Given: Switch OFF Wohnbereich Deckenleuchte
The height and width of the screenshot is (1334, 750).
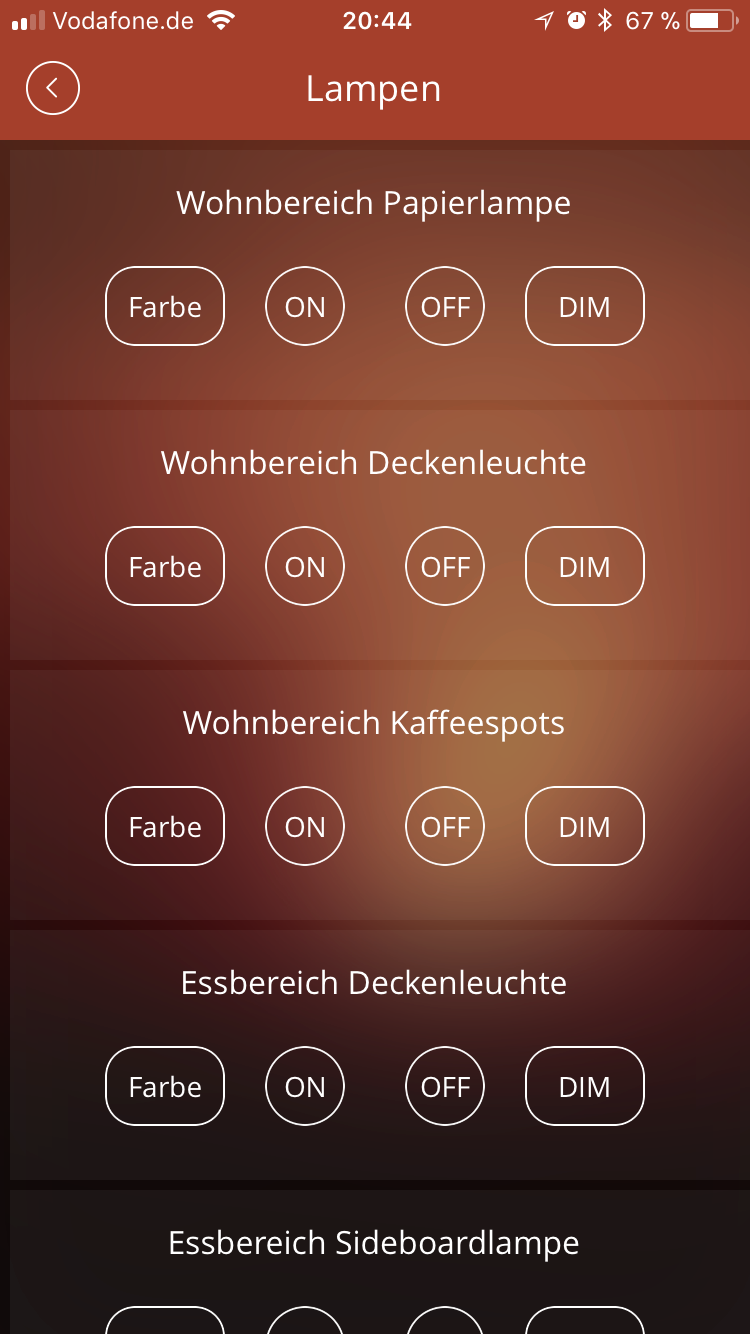Looking at the screenshot, I should pos(445,566).
